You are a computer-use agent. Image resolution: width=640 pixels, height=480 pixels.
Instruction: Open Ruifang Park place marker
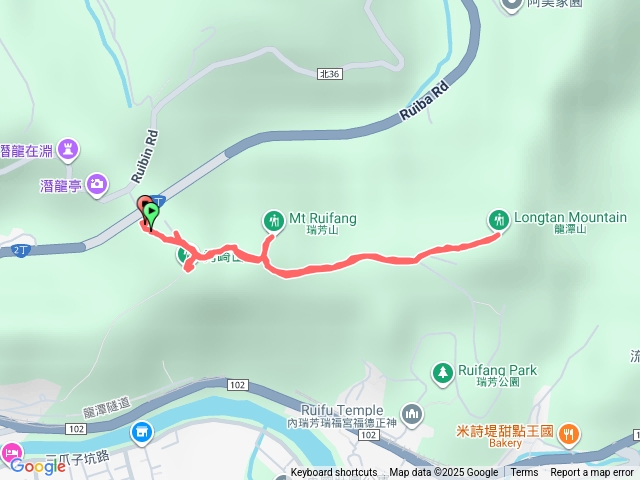click(441, 373)
